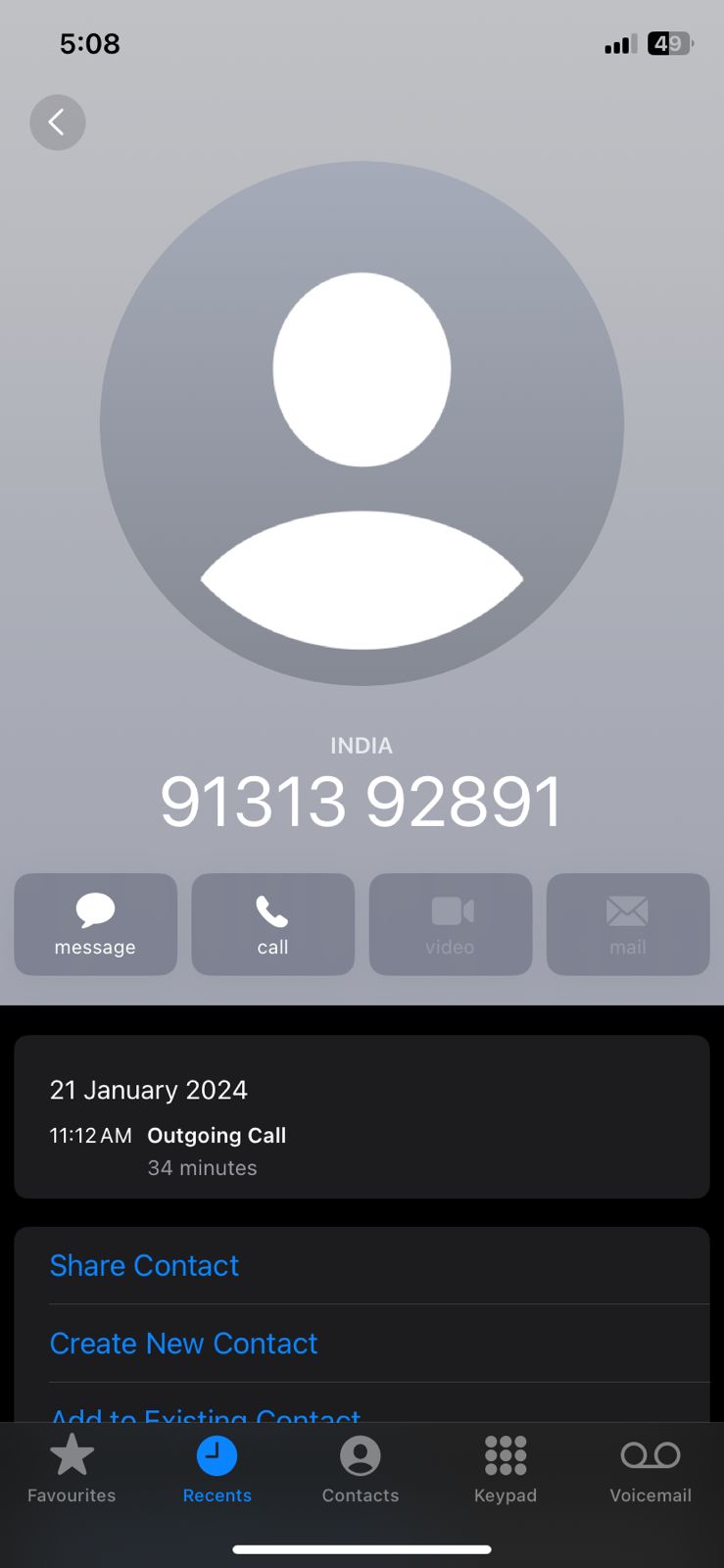This screenshot has height=1568, width=724.
Task: Tap Share Contact
Action: click(x=362, y=1265)
